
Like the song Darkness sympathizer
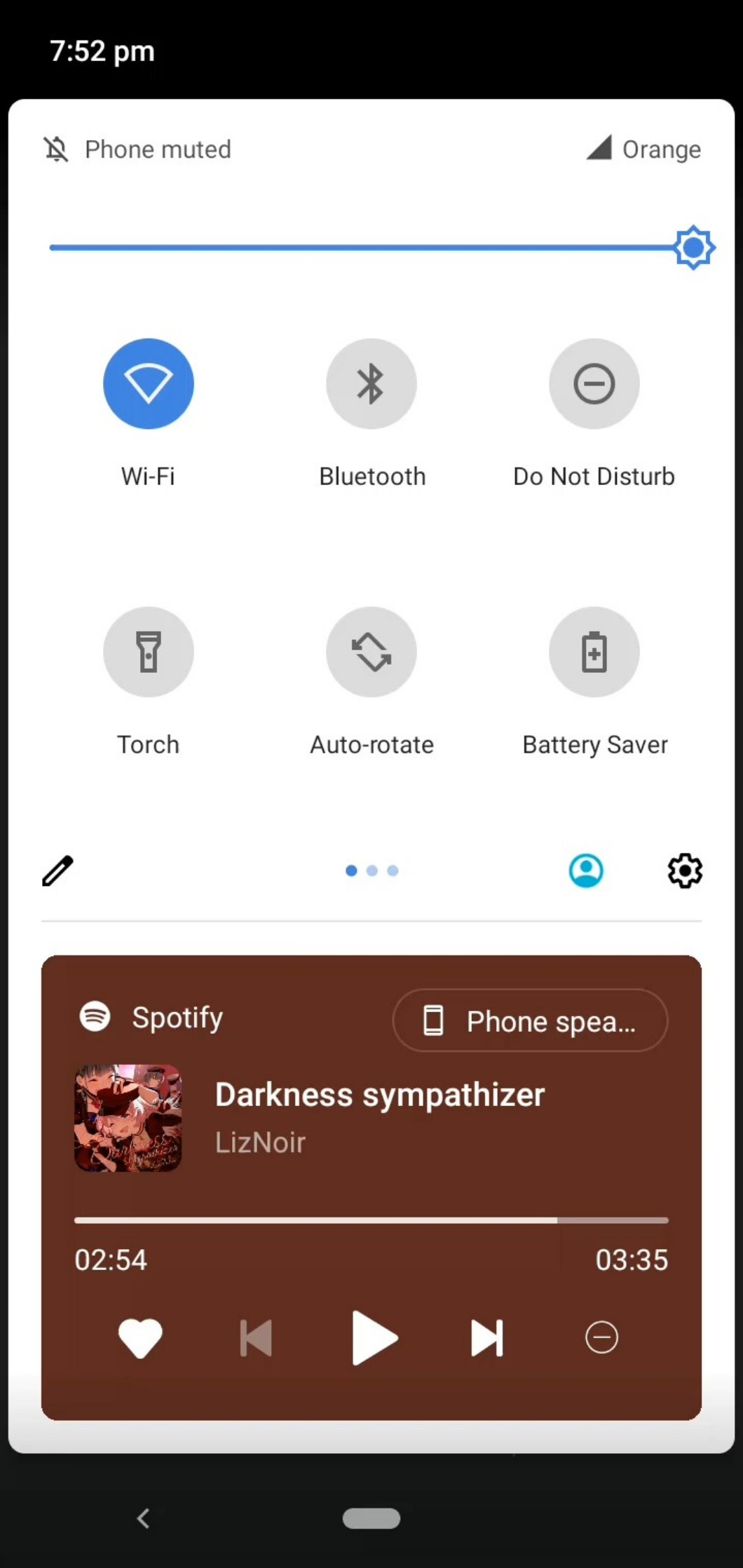(140, 1337)
